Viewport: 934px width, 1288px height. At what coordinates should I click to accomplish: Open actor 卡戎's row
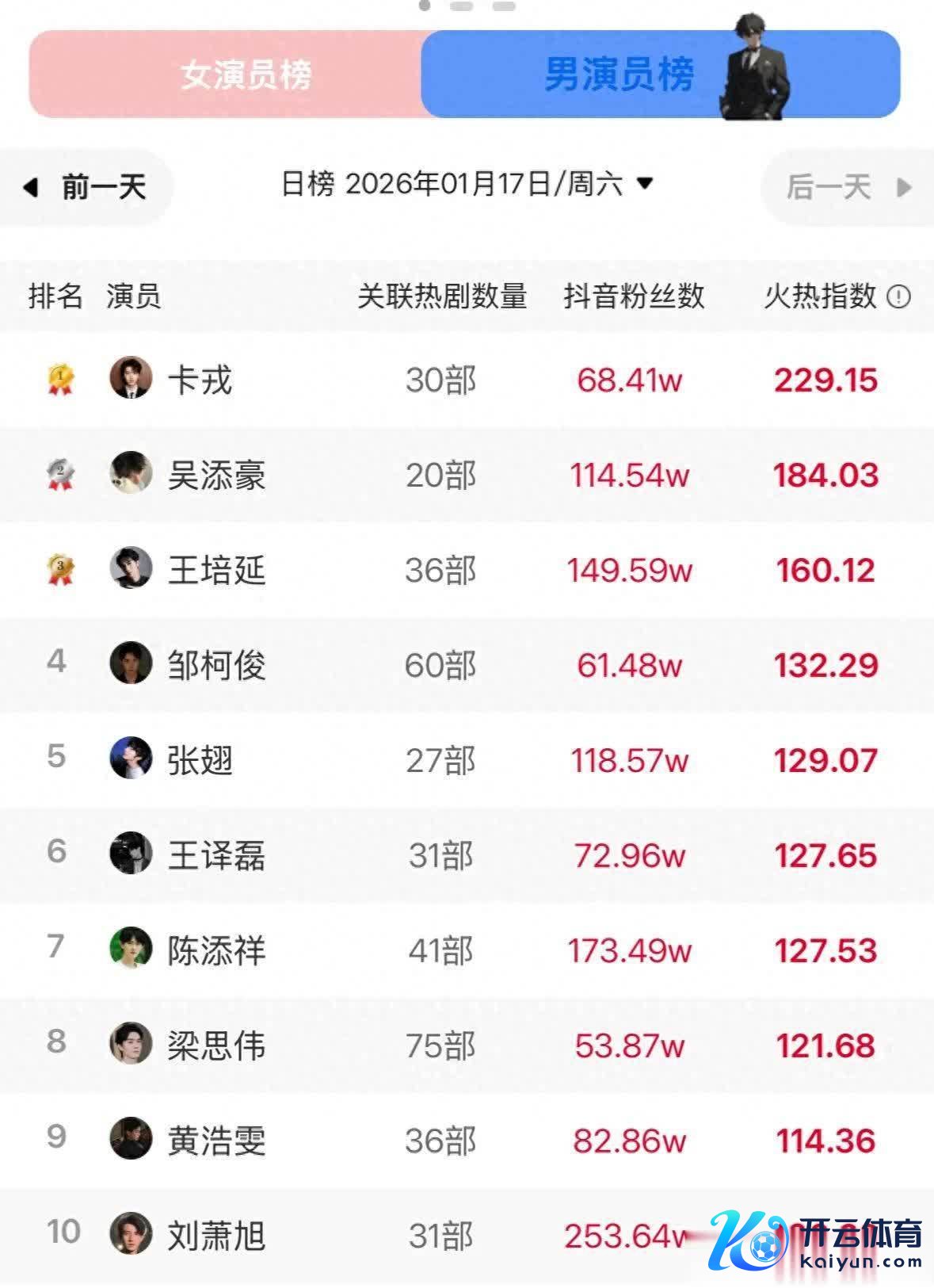[x=200, y=380]
